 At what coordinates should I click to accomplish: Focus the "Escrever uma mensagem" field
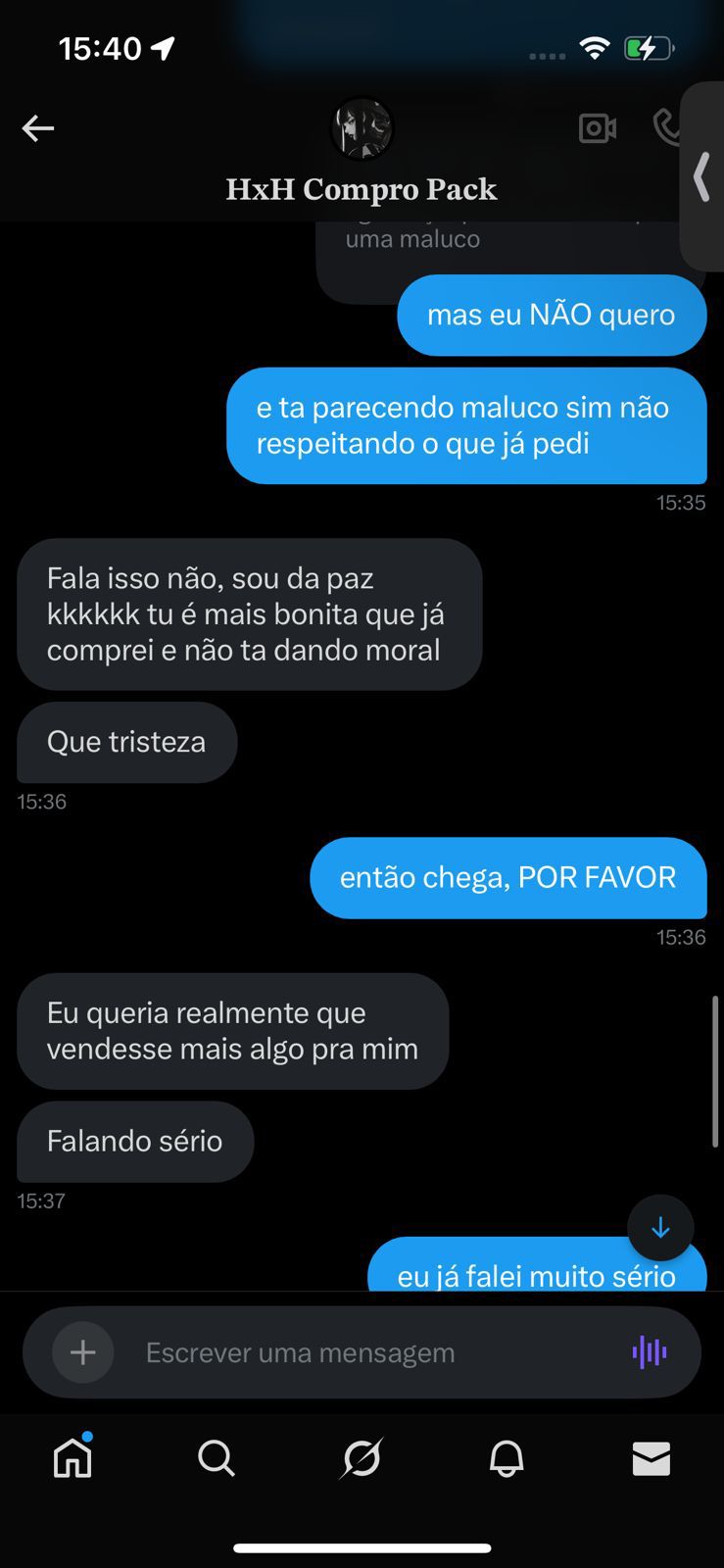[x=372, y=1352]
